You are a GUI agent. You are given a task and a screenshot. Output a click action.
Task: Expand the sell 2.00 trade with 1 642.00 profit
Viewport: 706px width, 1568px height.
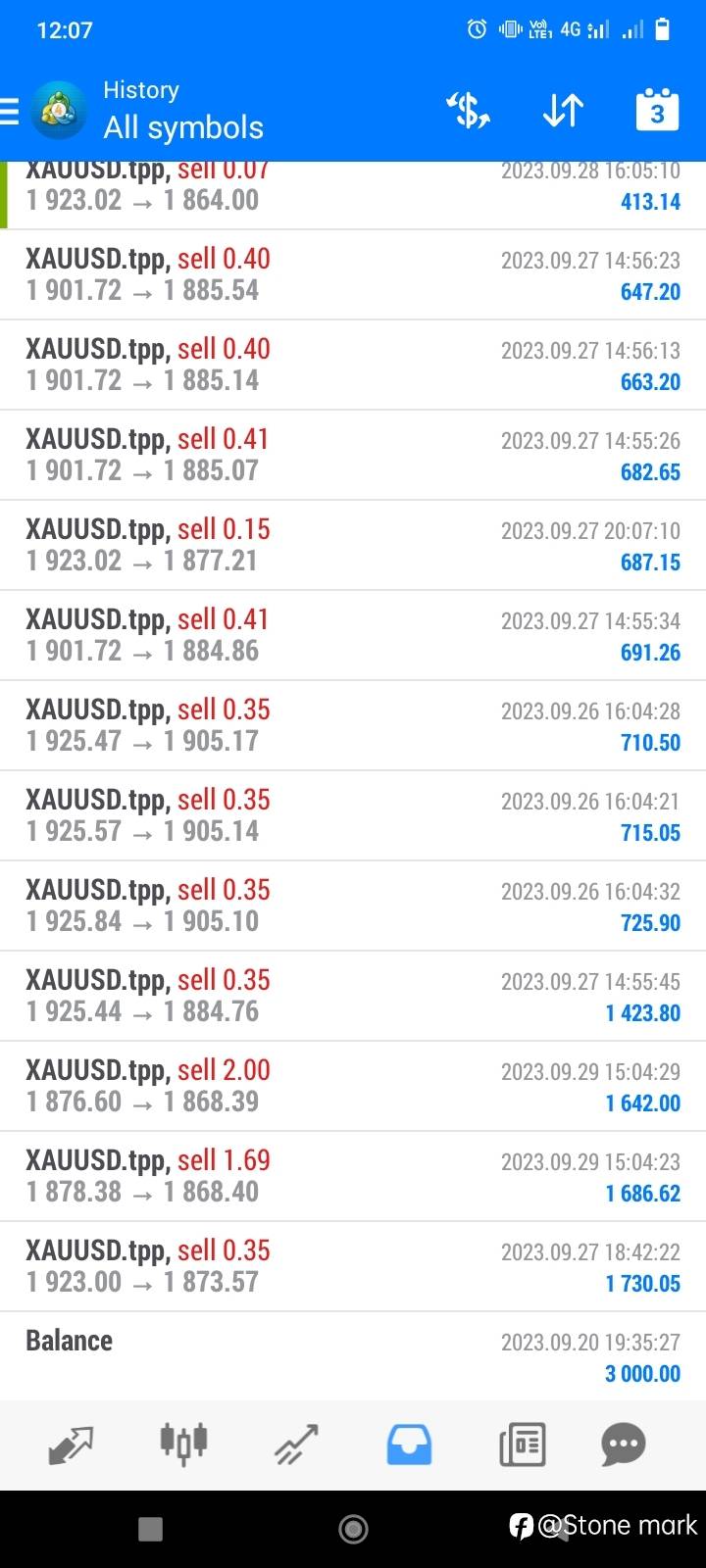[x=353, y=1086]
